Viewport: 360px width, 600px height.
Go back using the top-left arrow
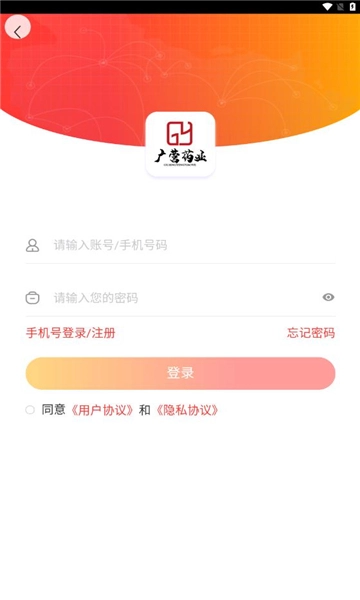pyautogui.click(x=18, y=28)
